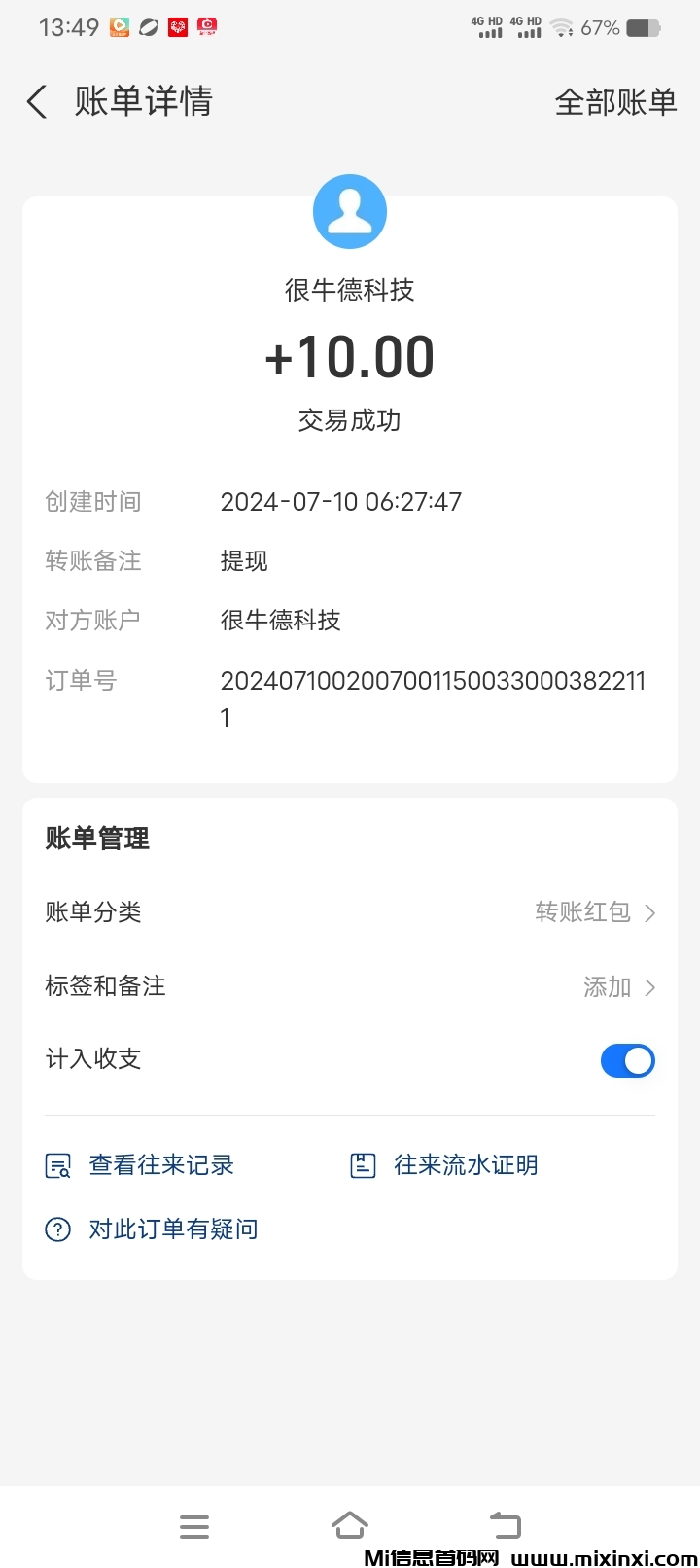700x1568 pixels.
Task: Click 查看往来记录 to view transaction records
Action: pyautogui.click(x=161, y=1164)
